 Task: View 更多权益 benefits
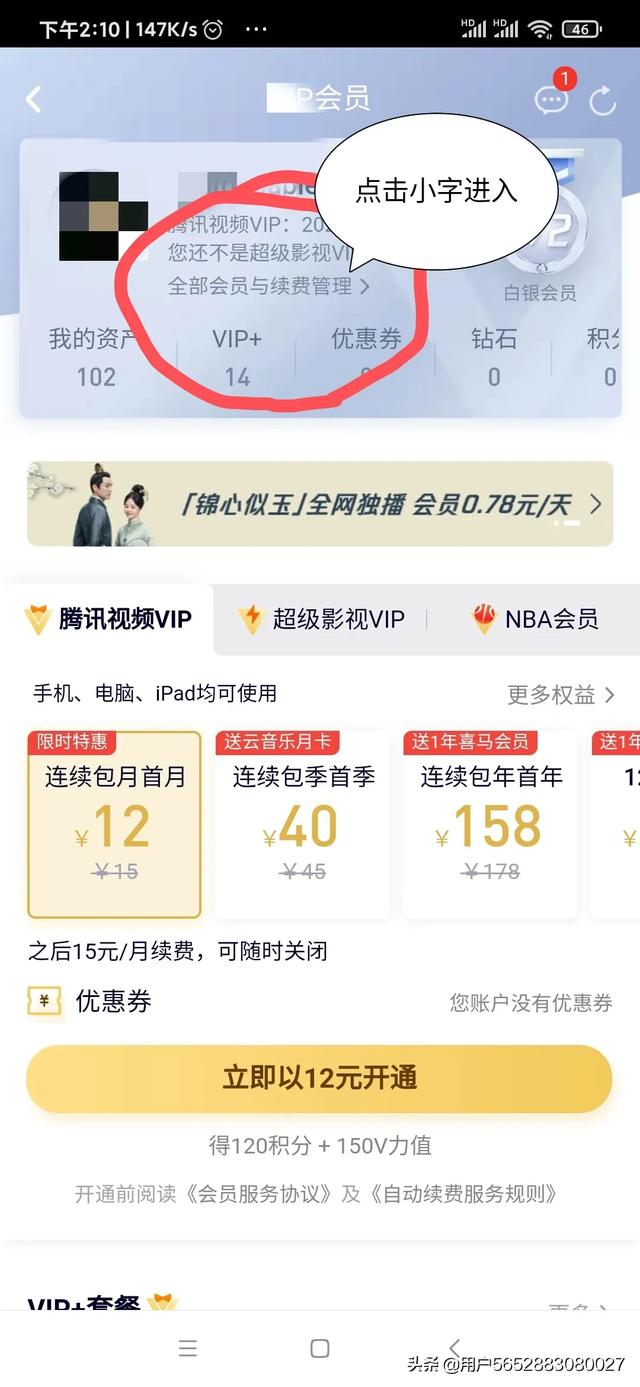(560, 694)
